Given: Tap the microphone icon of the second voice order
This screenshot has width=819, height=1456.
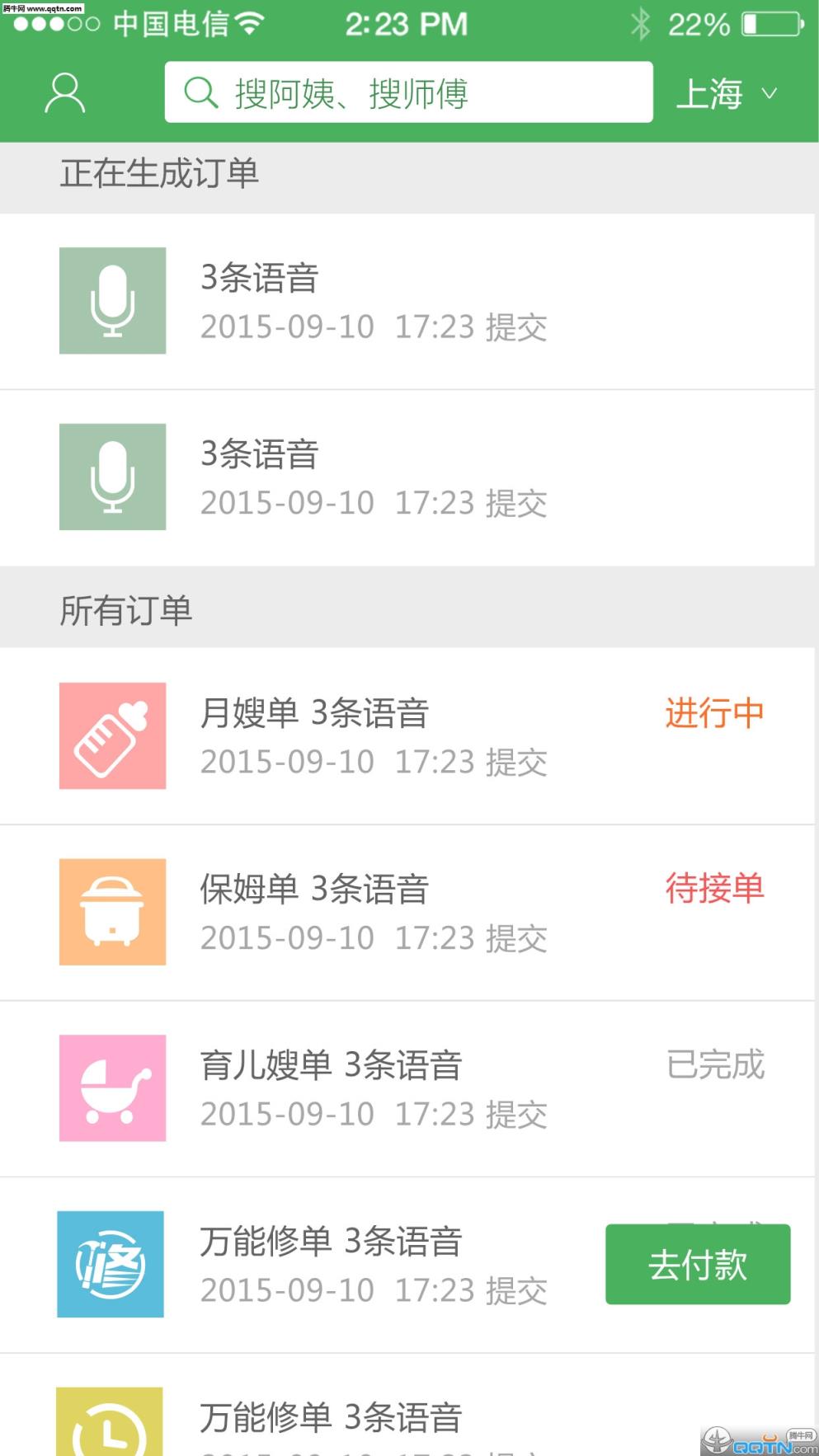Looking at the screenshot, I should [111, 476].
